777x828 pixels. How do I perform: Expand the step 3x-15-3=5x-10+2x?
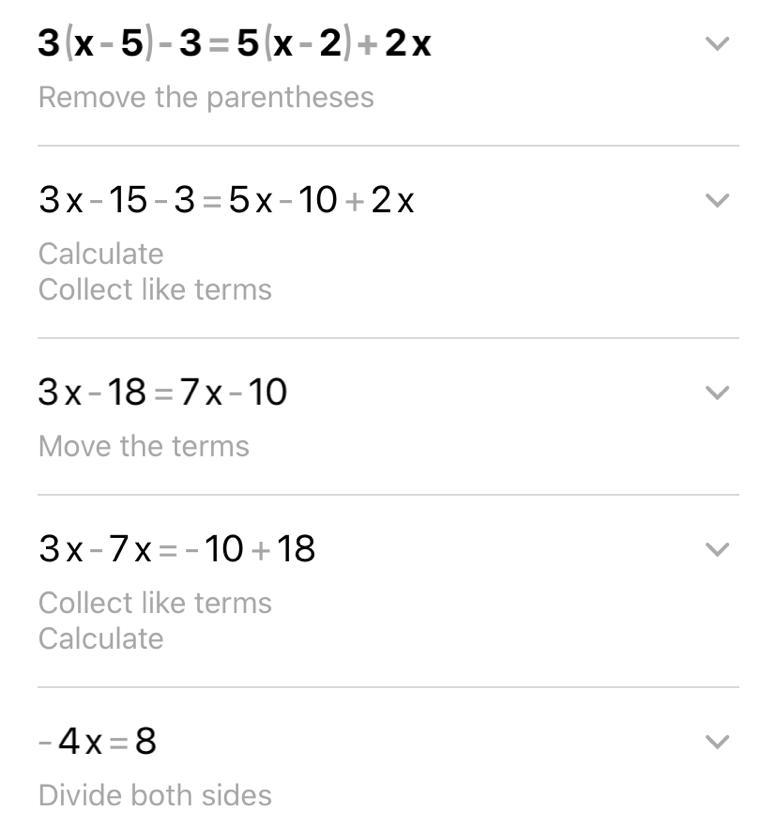pyautogui.click(x=717, y=201)
